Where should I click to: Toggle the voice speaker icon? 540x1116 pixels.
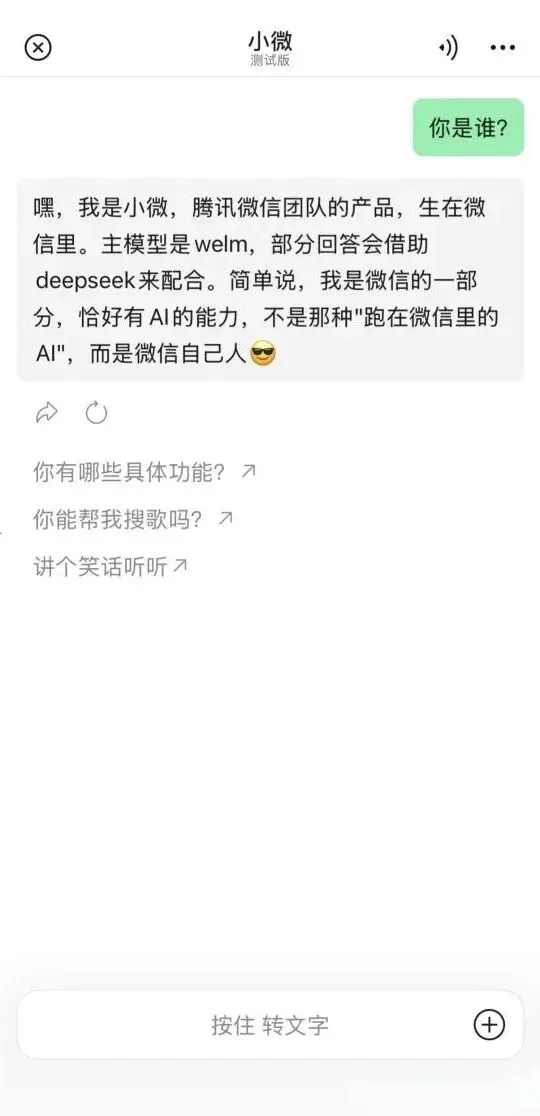448,48
